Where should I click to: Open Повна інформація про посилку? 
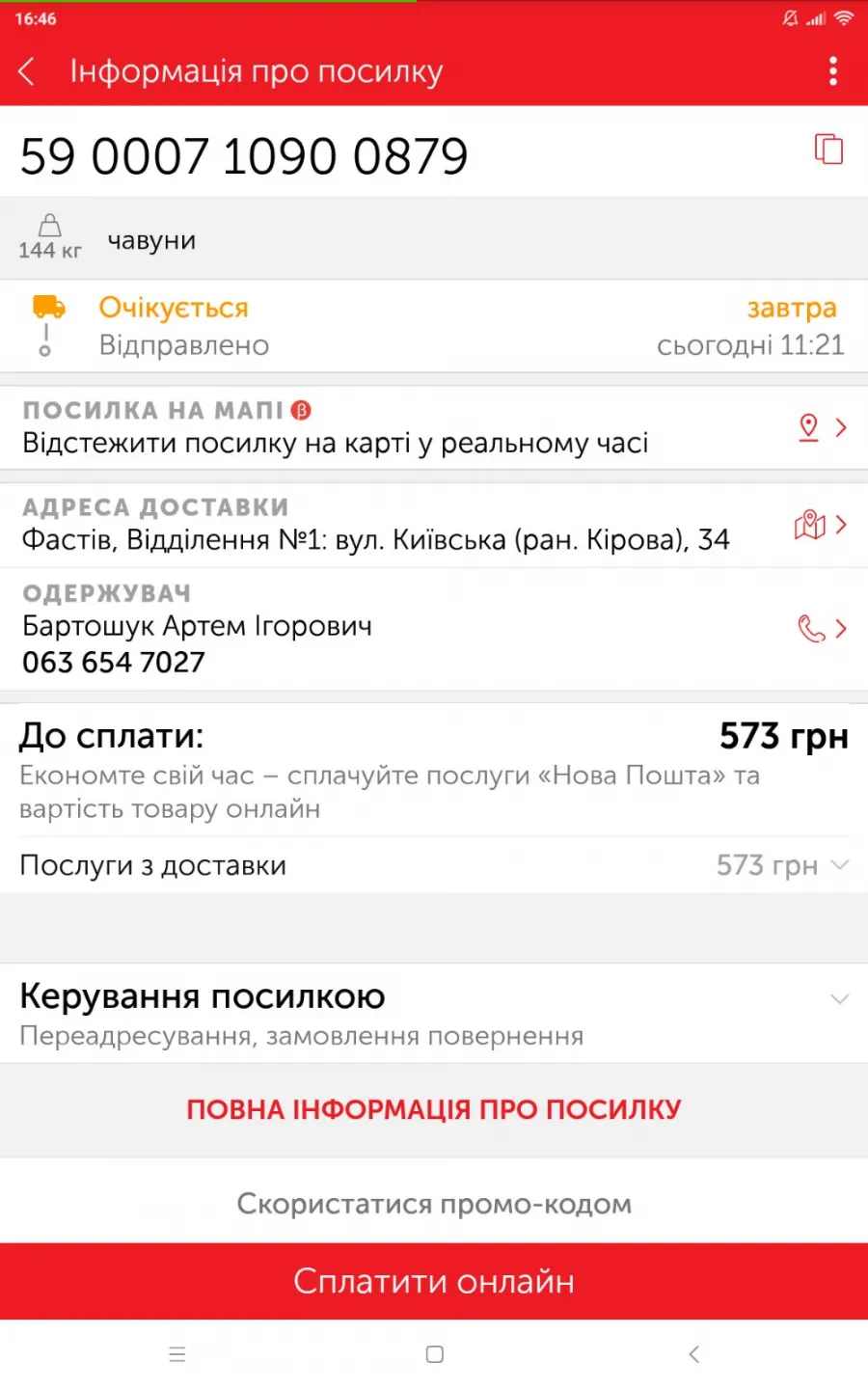pos(434,1109)
